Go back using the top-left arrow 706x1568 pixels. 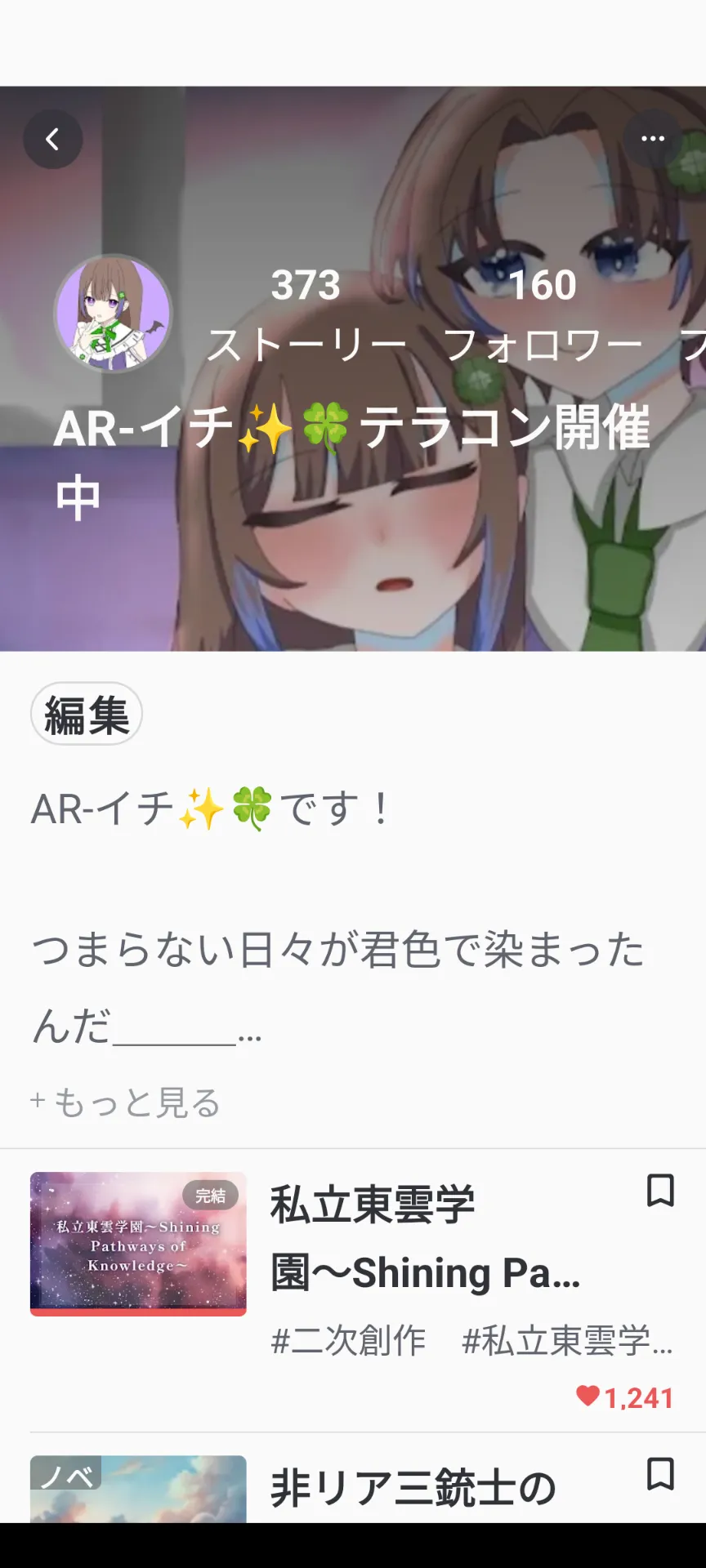tap(53, 140)
